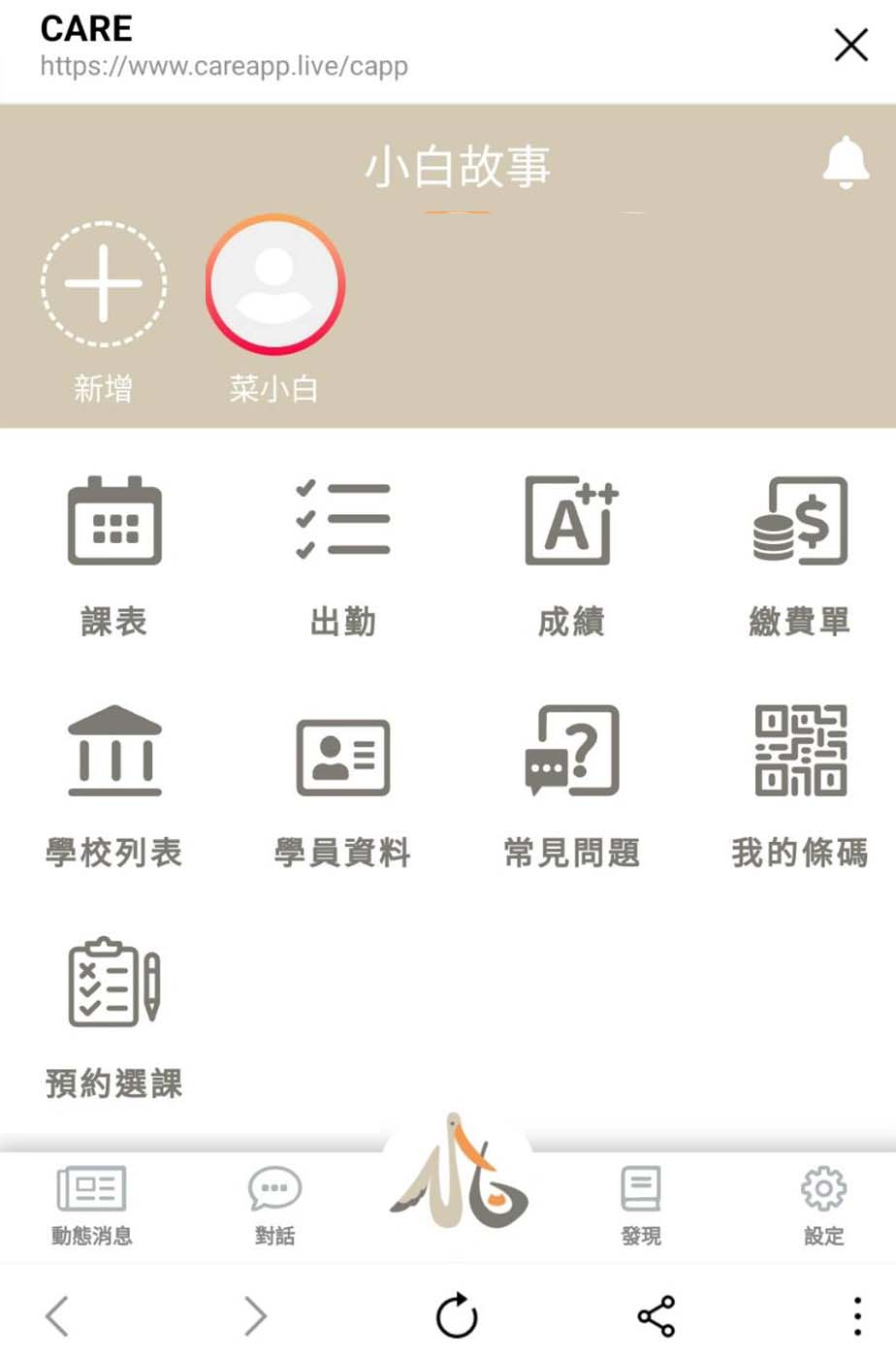
Task: Open the 設定 settings tab
Action: (823, 1205)
